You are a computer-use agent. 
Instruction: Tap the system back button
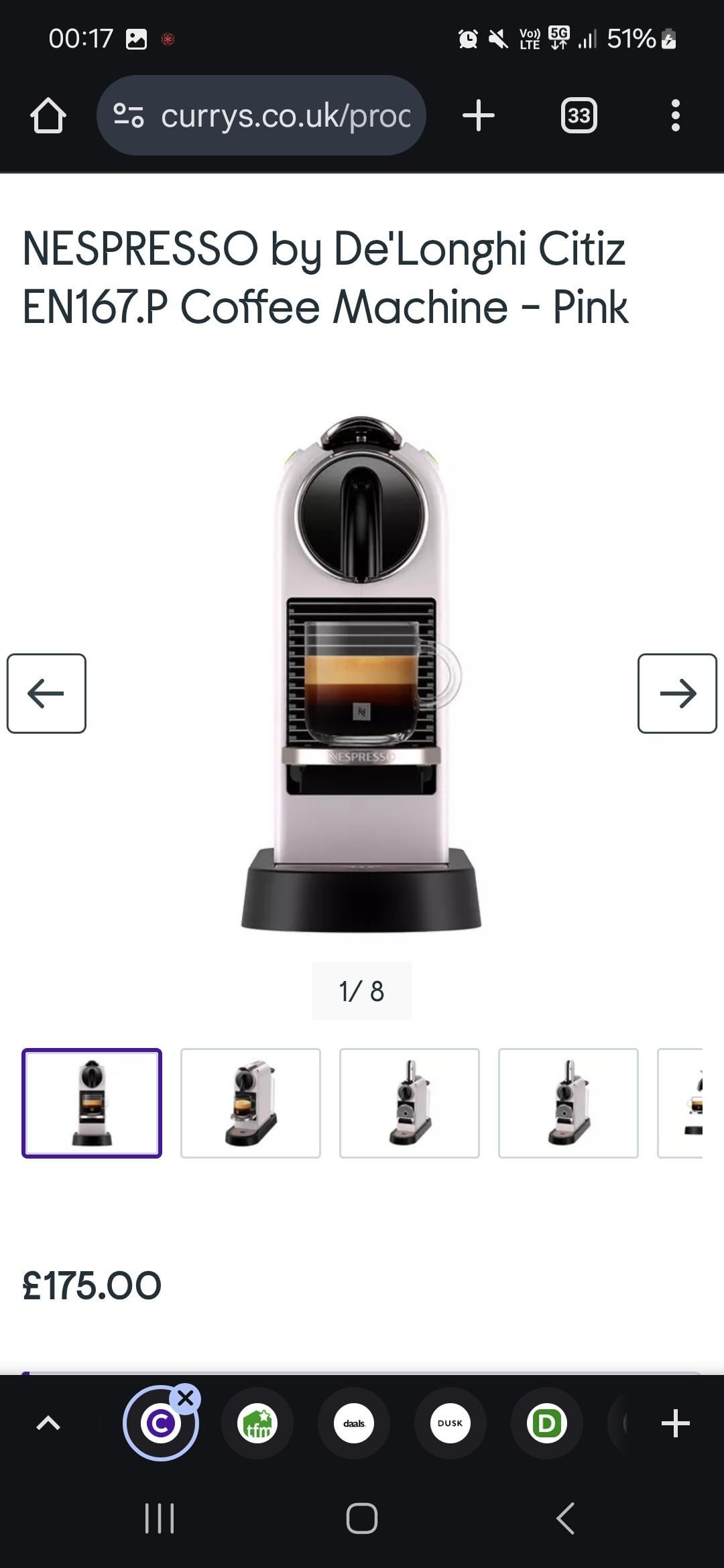(565, 1518)
